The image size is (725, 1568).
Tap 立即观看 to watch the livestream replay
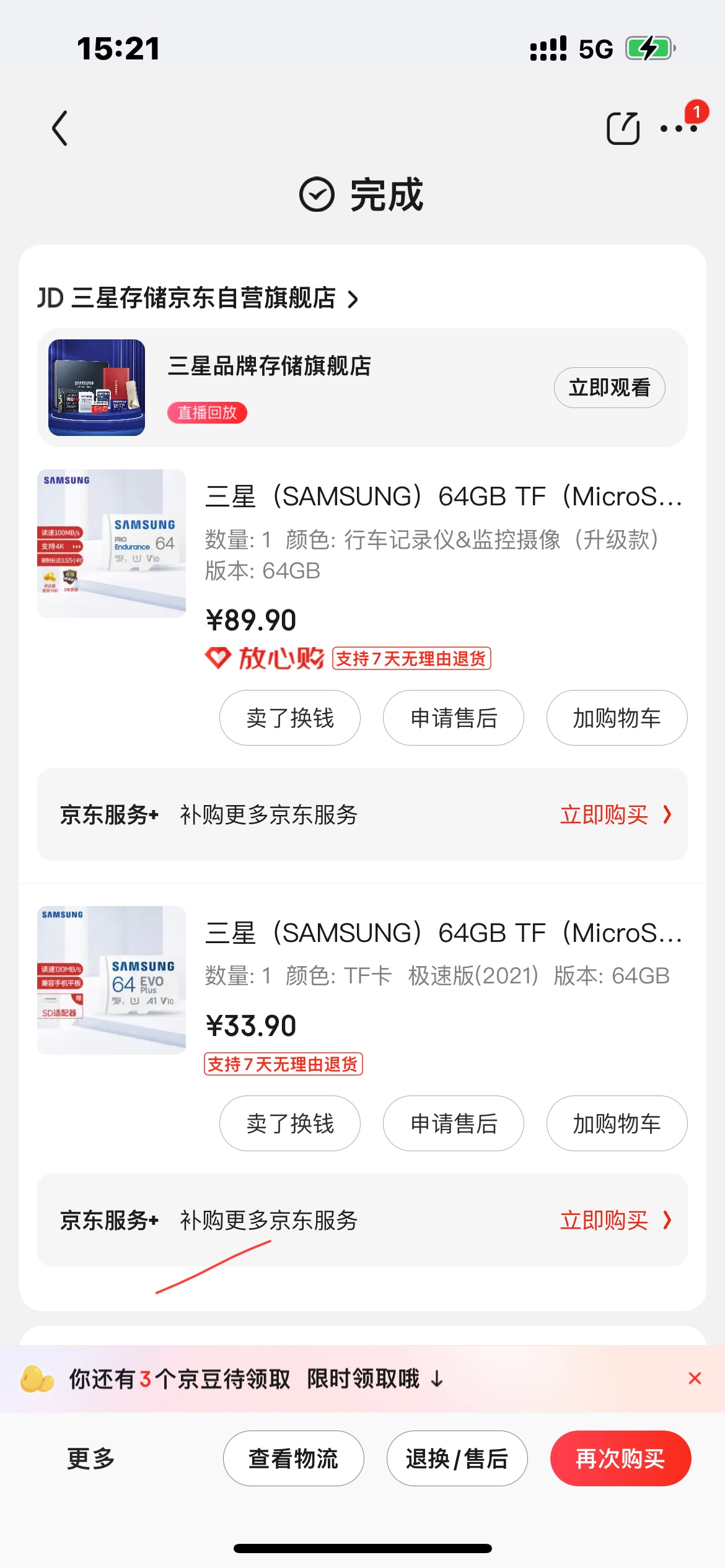[x=609, y=388]
